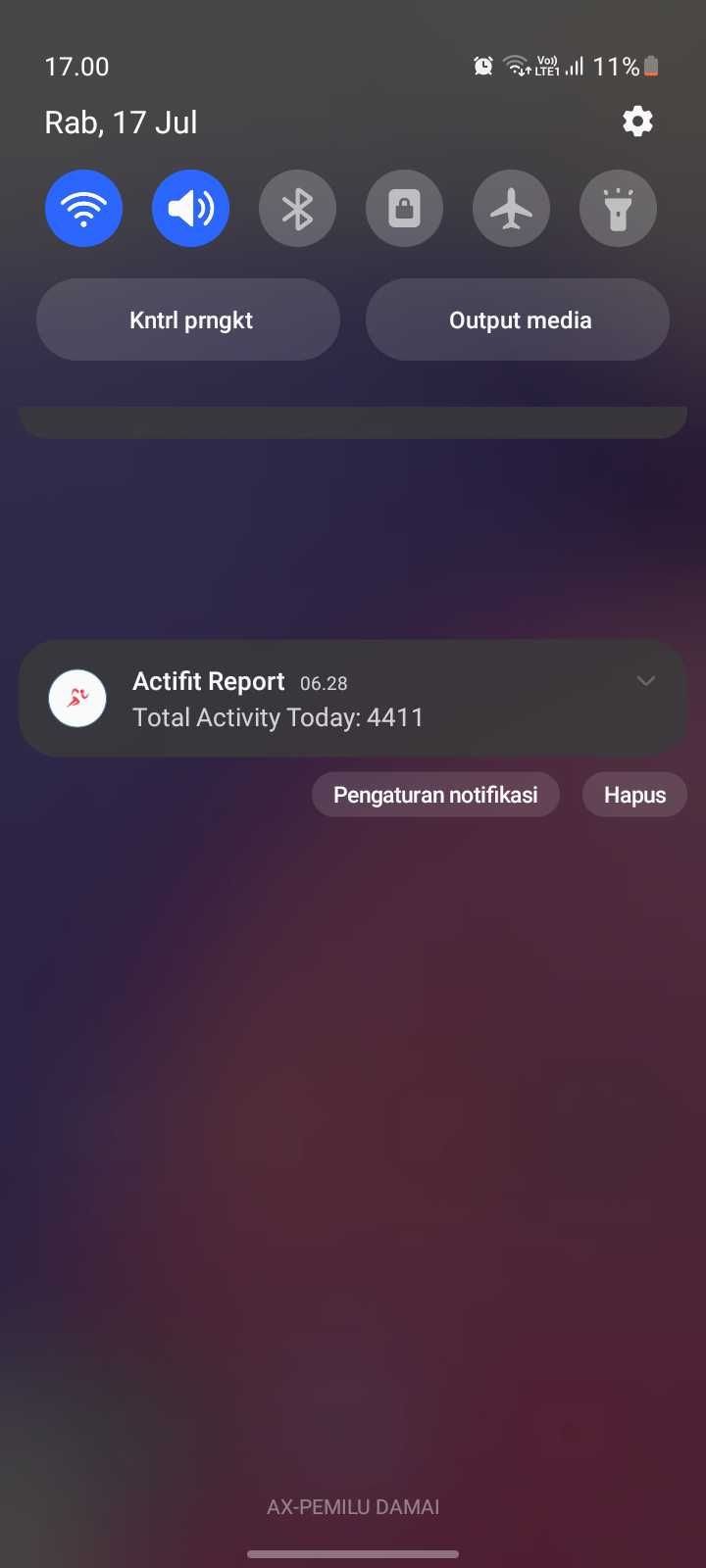706x1568 pixels.
Task: Open Kntrl prngkt device control
Action: 188,319
